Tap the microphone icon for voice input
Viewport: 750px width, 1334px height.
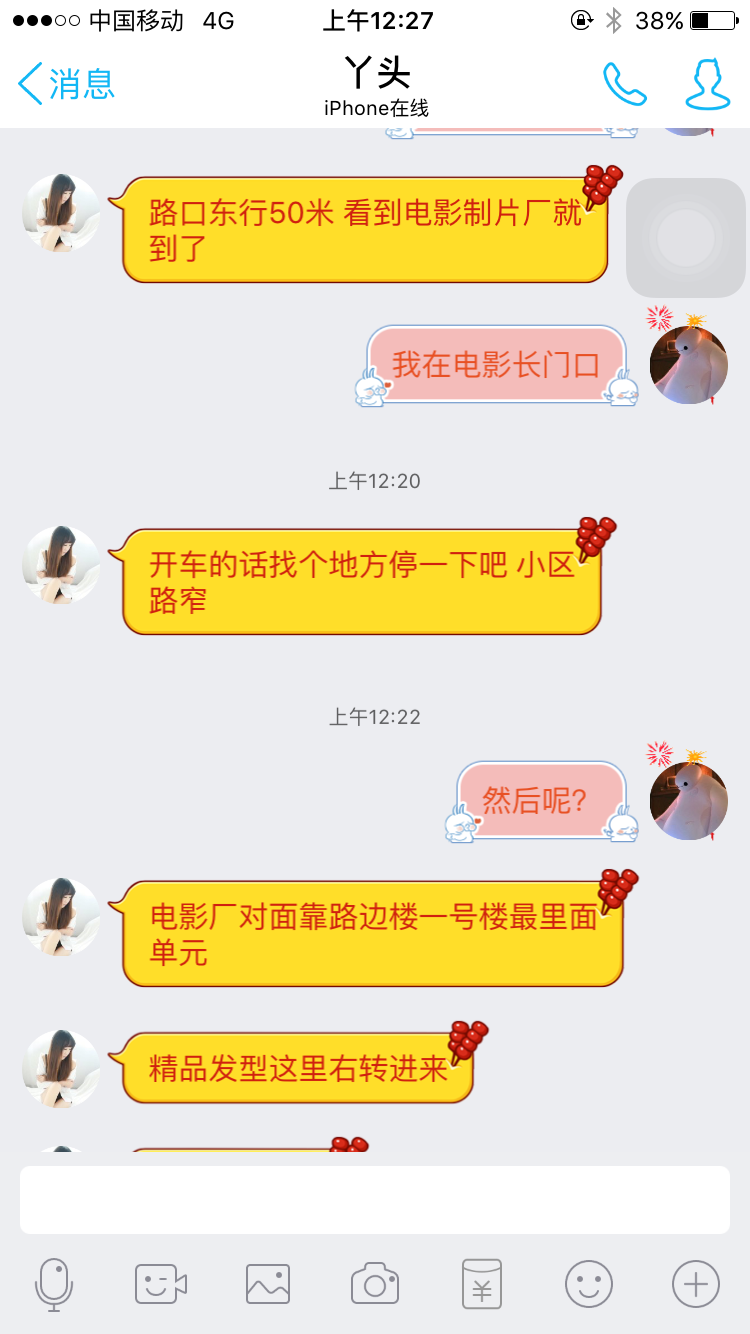click(55, 1285)
